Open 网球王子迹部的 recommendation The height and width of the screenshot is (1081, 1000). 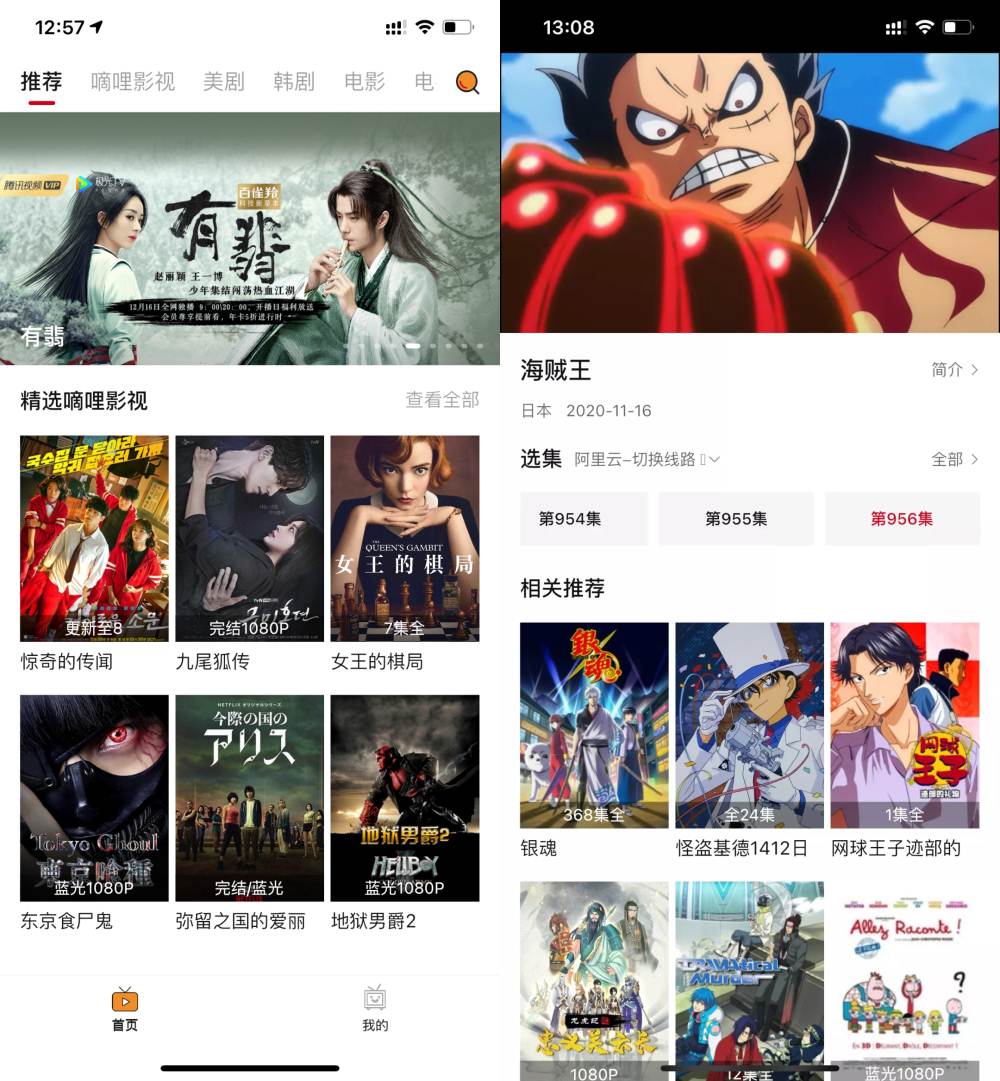click(902, 725)
